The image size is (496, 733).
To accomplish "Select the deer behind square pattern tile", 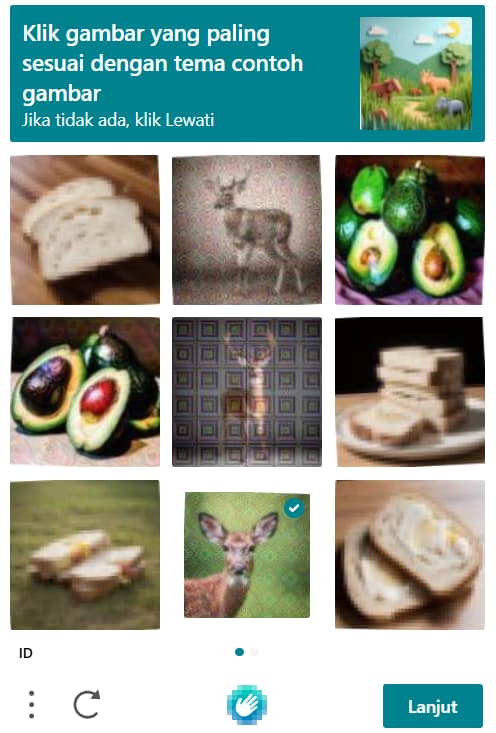I will tap(247, 392).
